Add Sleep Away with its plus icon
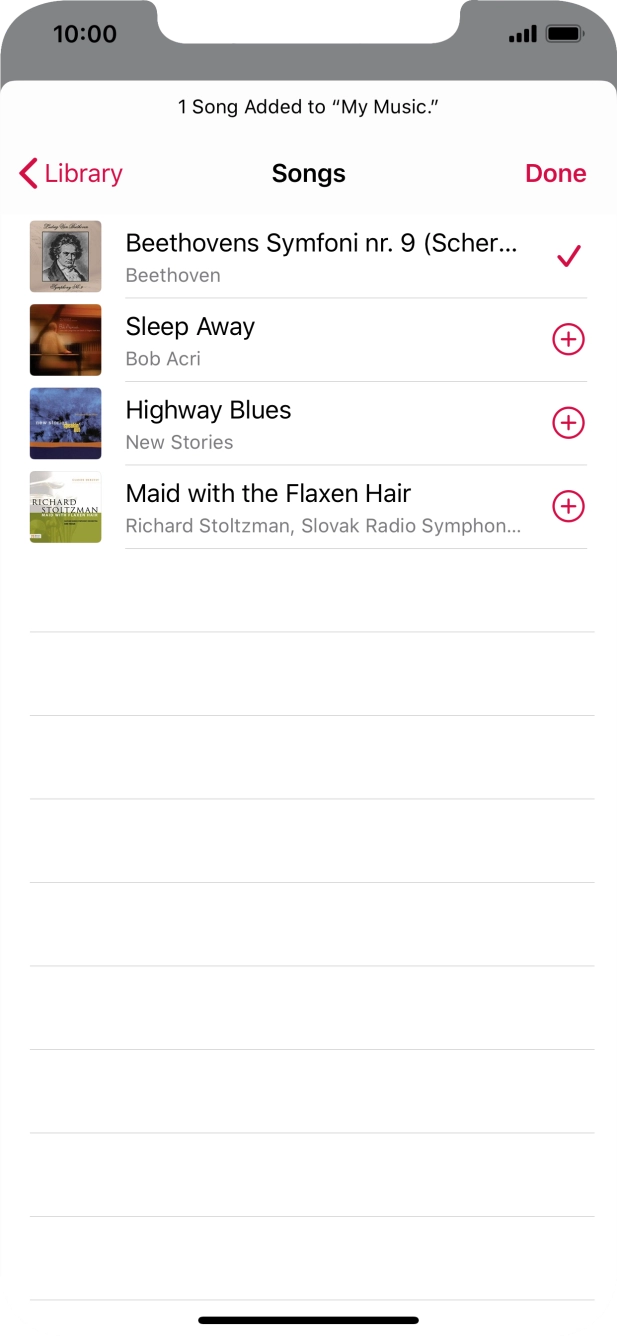617x1336 pixels. coord(568,340)
